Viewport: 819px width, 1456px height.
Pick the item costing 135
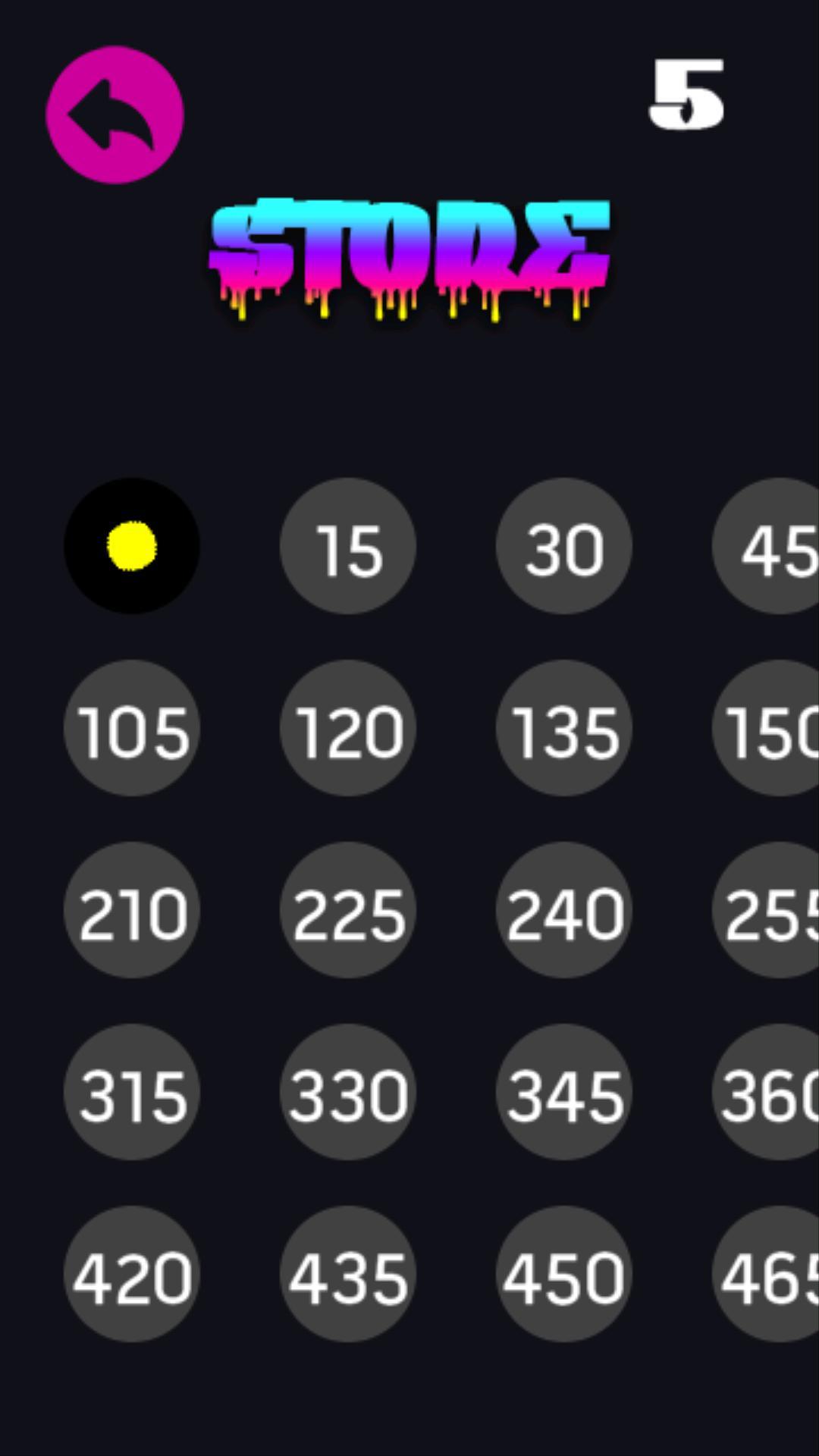(564, 728)
